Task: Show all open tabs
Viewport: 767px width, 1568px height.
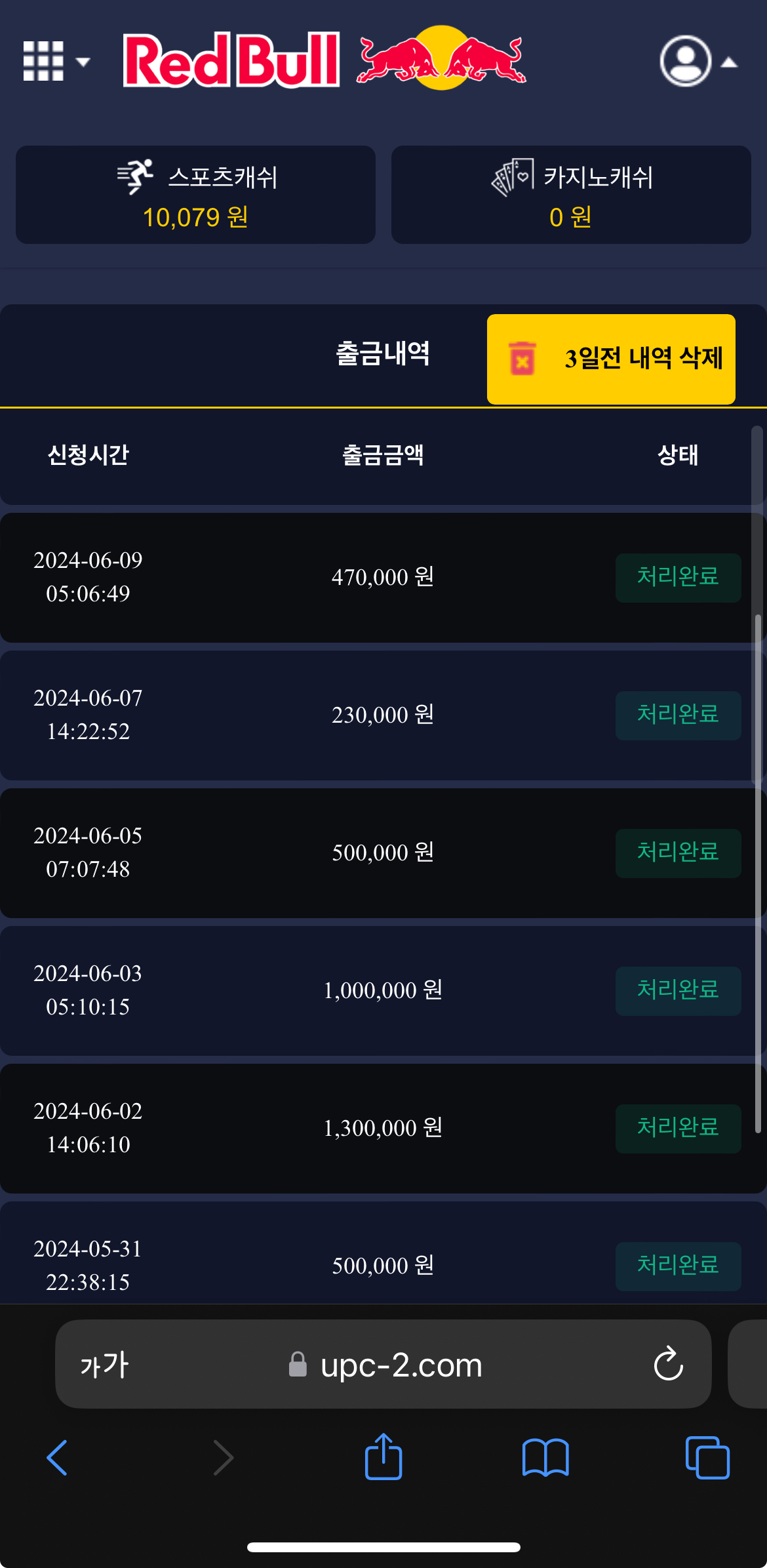Action: [707, 1458]
